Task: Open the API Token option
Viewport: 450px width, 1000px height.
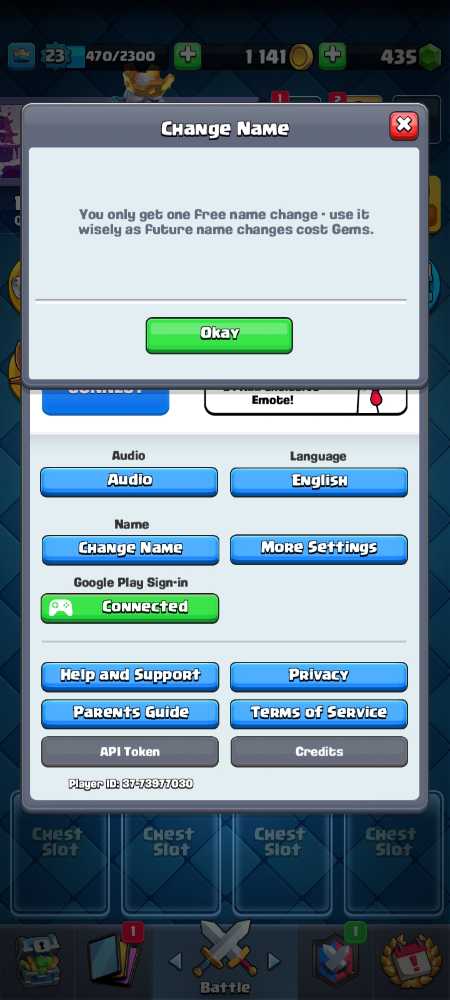Action: click(x=130, y=751)
